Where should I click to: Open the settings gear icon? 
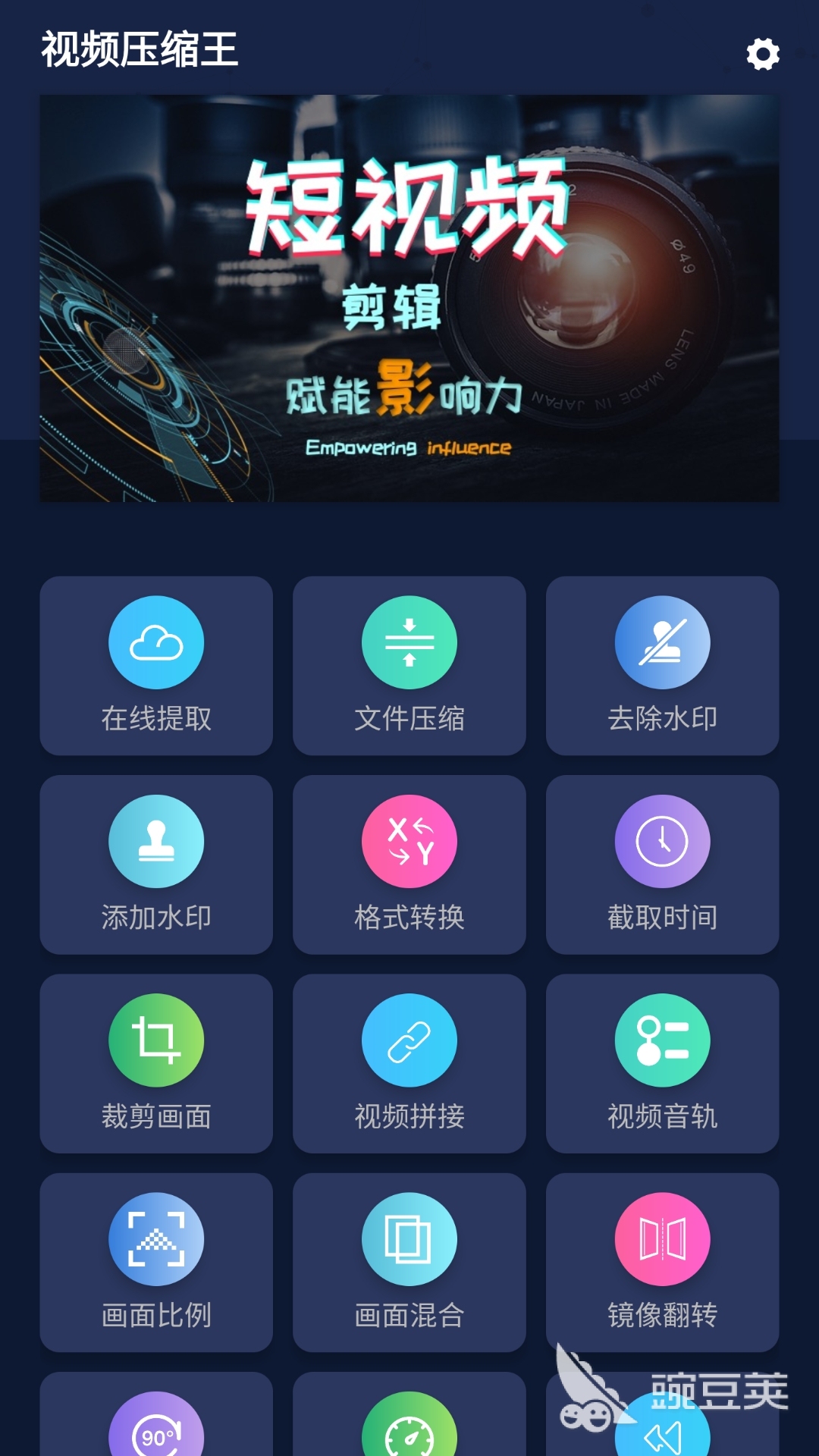pyautogui.click(x=762, y=55)
